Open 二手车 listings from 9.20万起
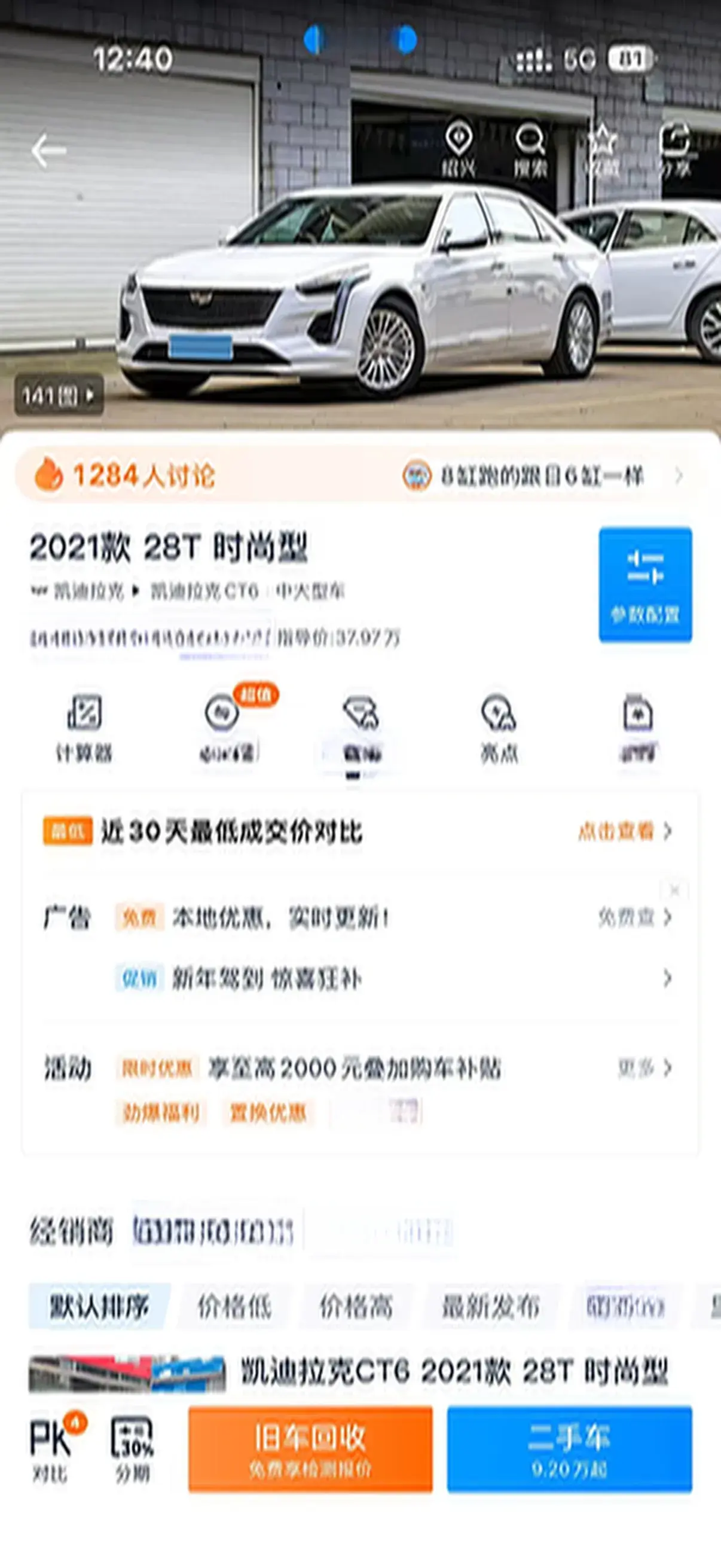 point(569,1448)
